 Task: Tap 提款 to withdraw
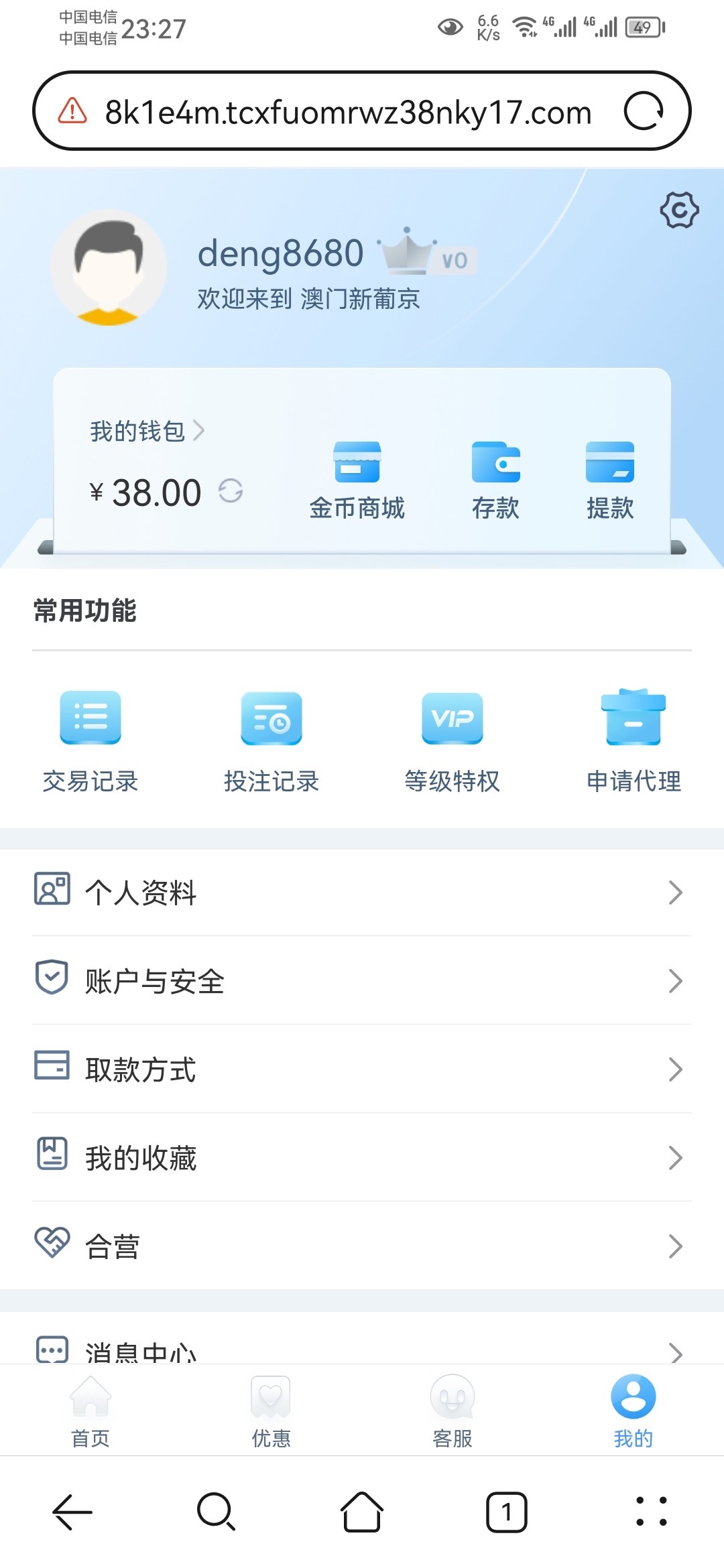pos(609,480)
